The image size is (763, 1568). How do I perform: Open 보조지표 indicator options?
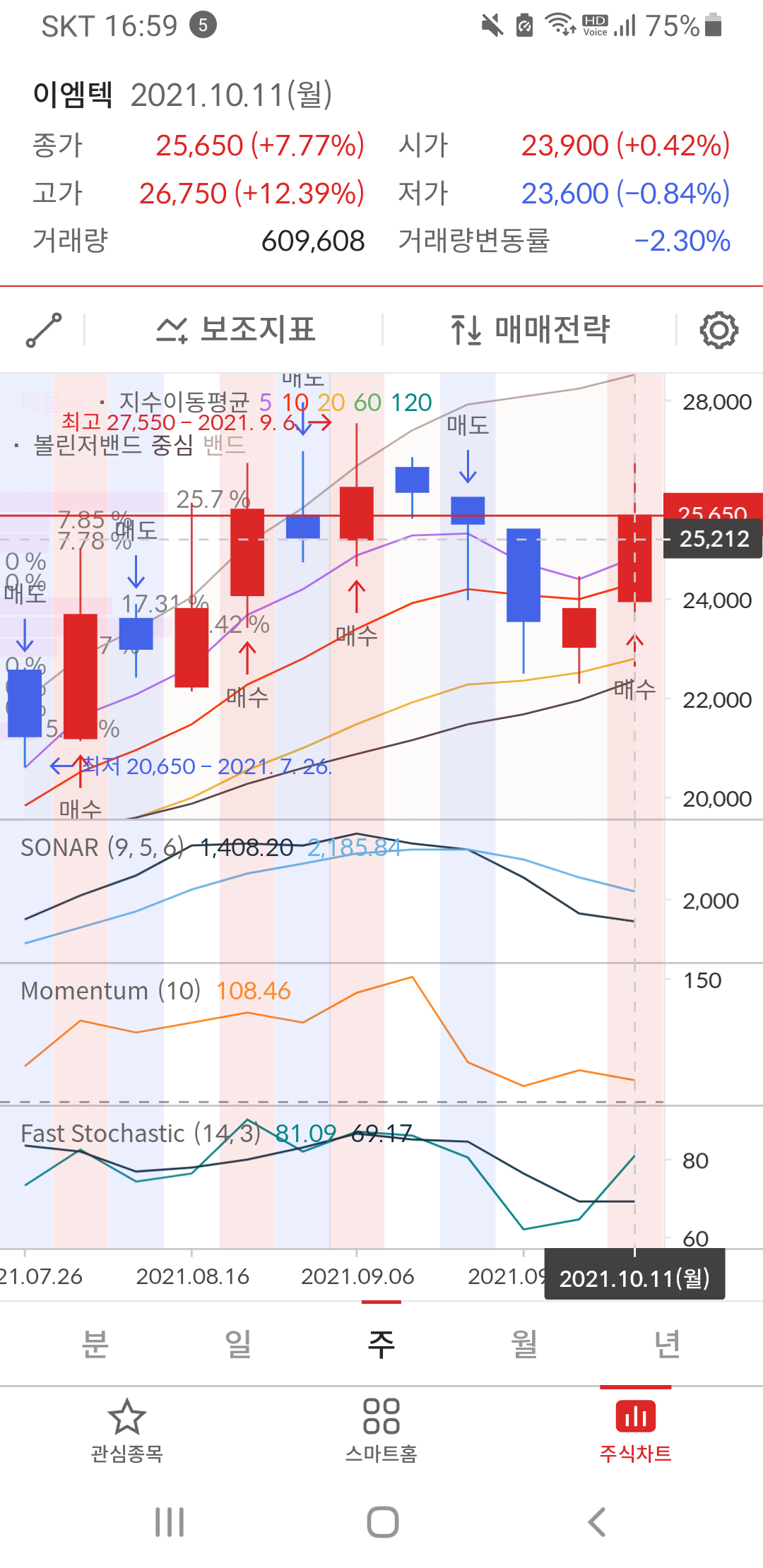click(x=235, y=330)
